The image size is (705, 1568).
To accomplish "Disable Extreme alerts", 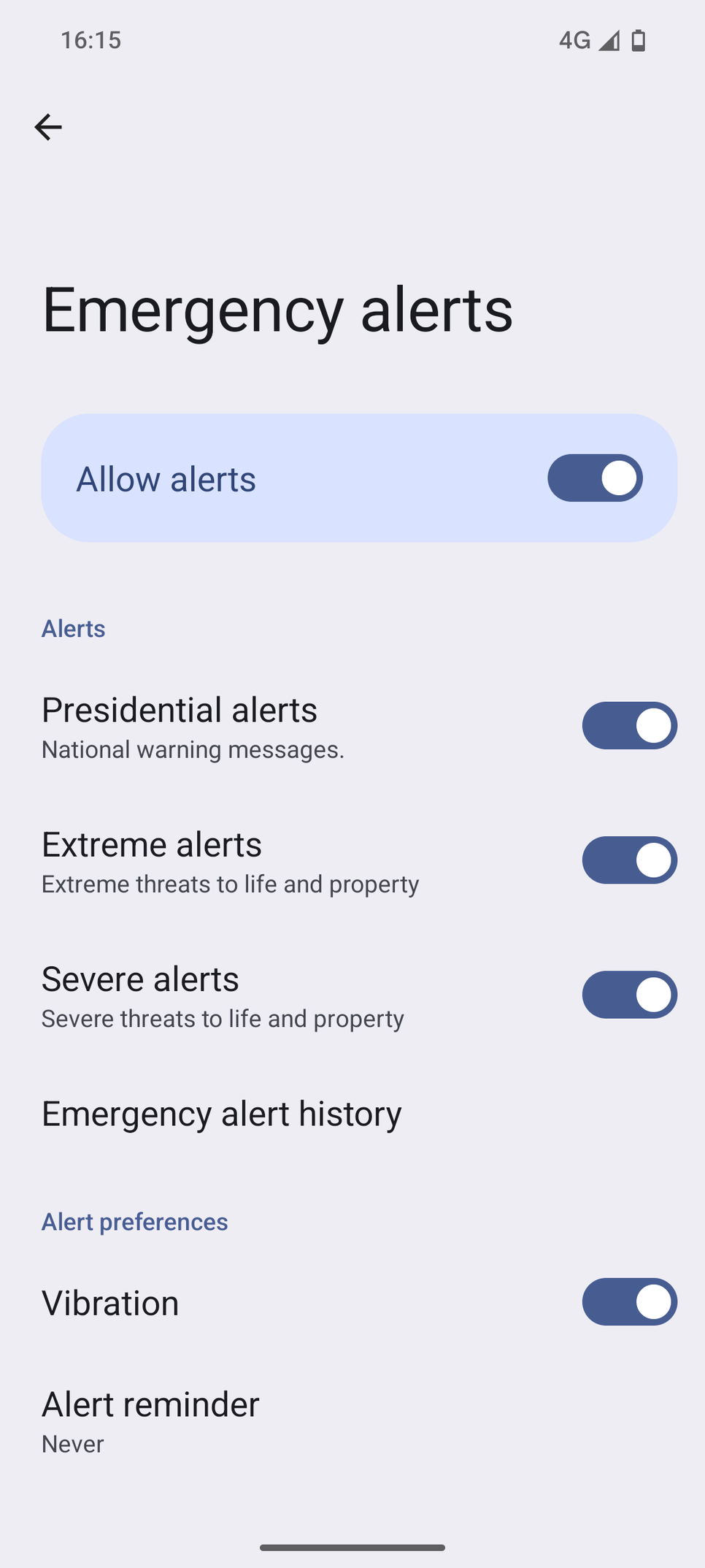I will coord(629,860).
